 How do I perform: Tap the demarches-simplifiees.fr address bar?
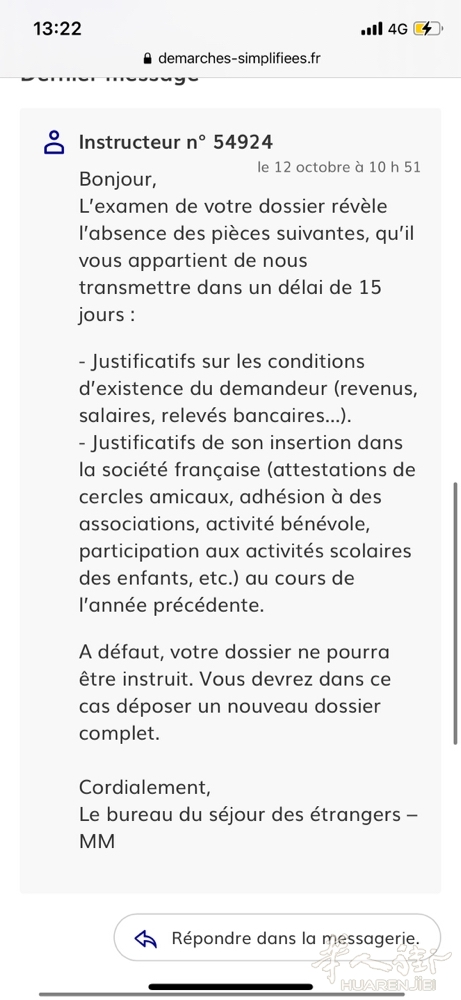231,59
